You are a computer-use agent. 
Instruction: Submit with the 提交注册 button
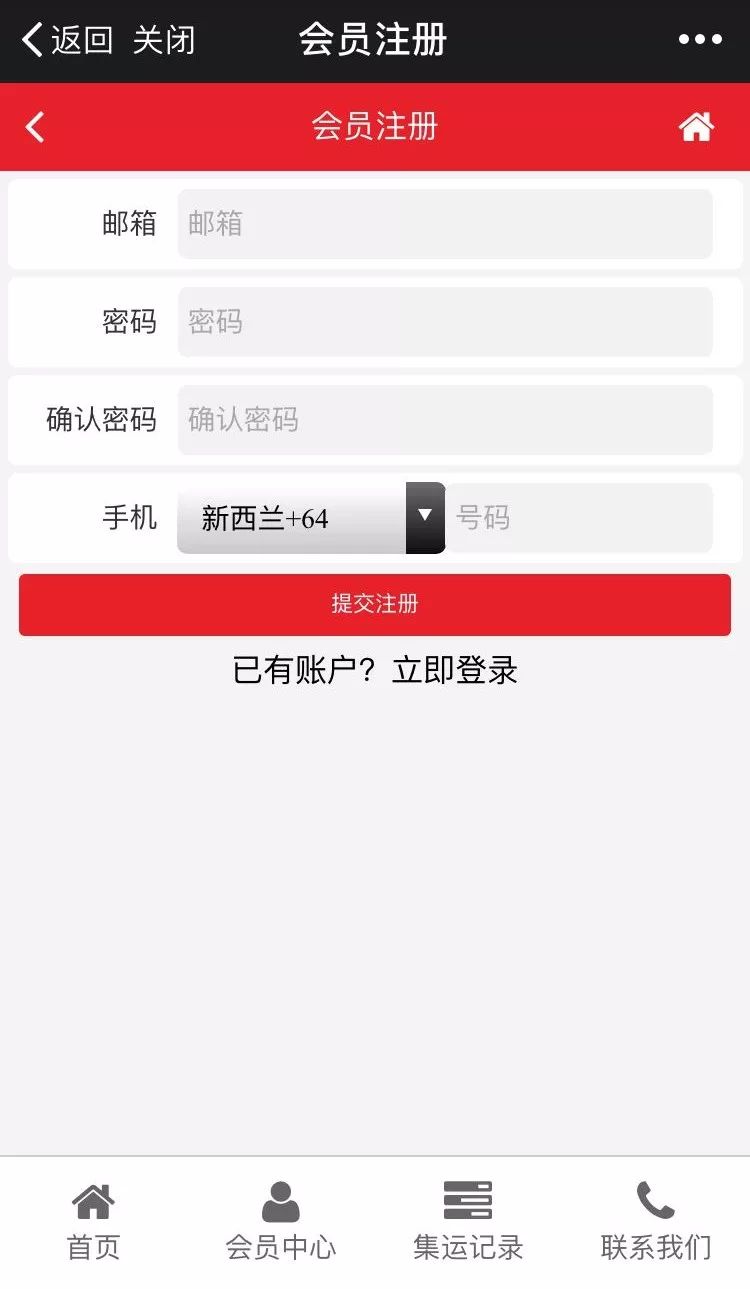(375, 604)
